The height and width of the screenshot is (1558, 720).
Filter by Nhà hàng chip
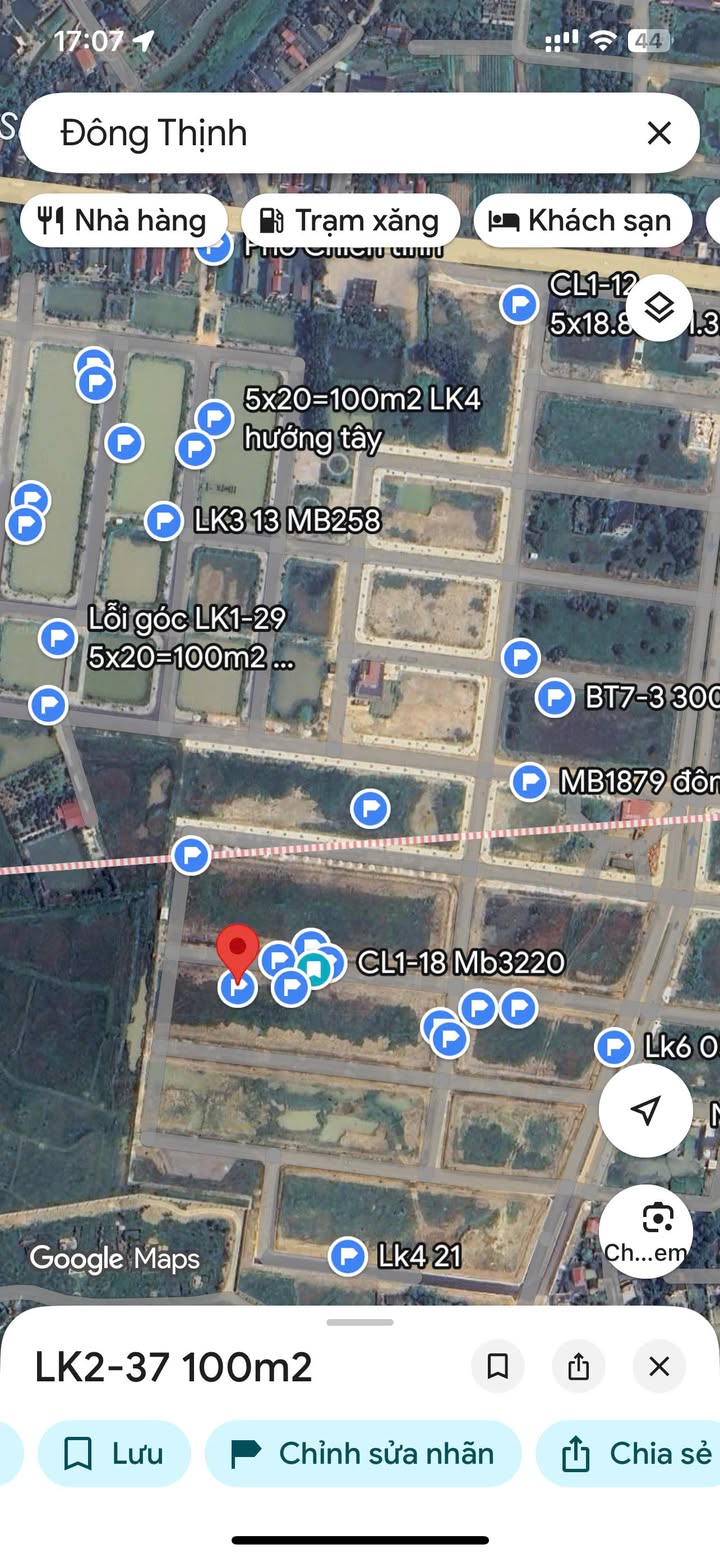point(122,220)
